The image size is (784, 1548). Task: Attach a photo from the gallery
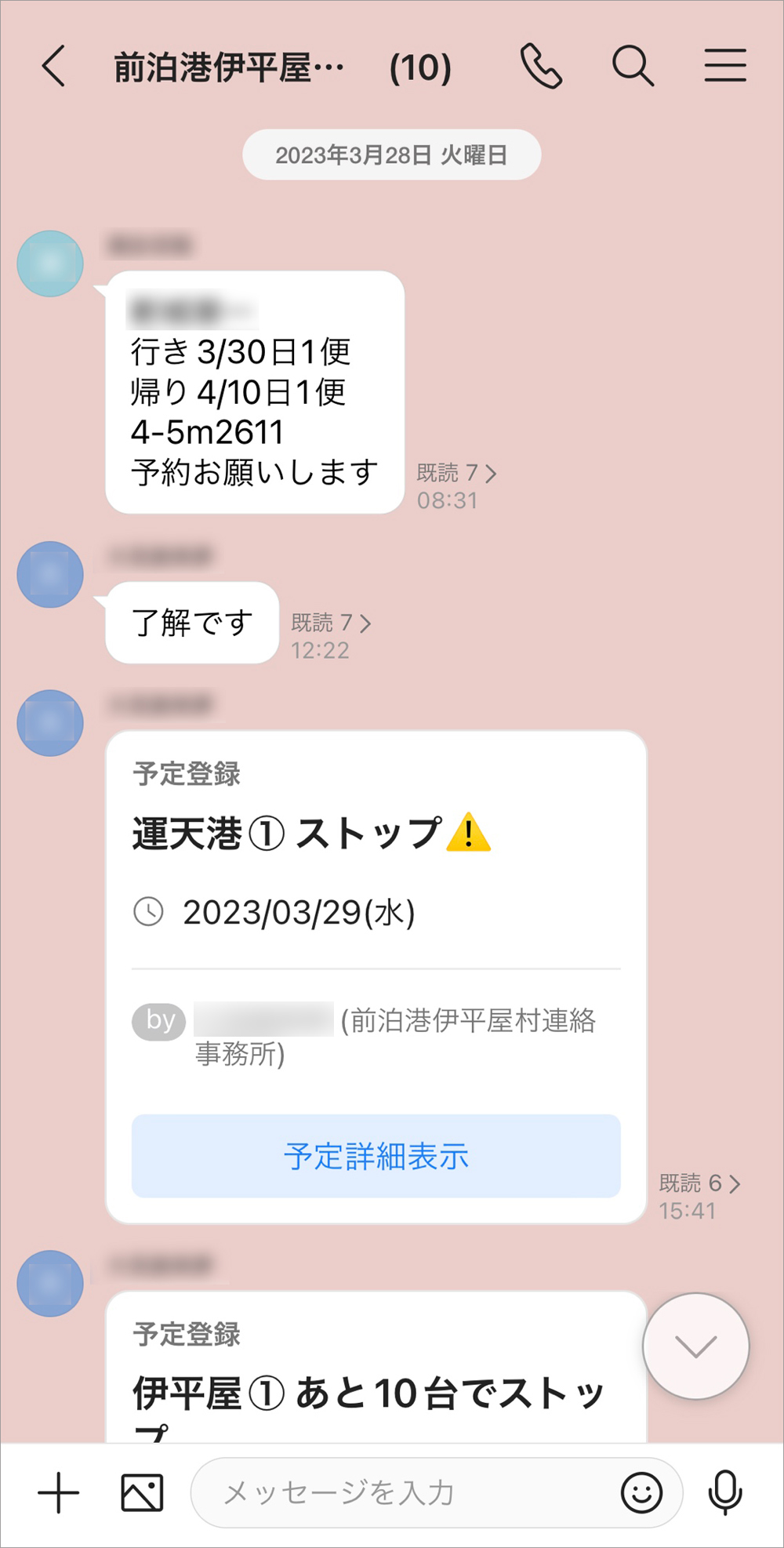pyautogui.click(x=142, y=1492)
